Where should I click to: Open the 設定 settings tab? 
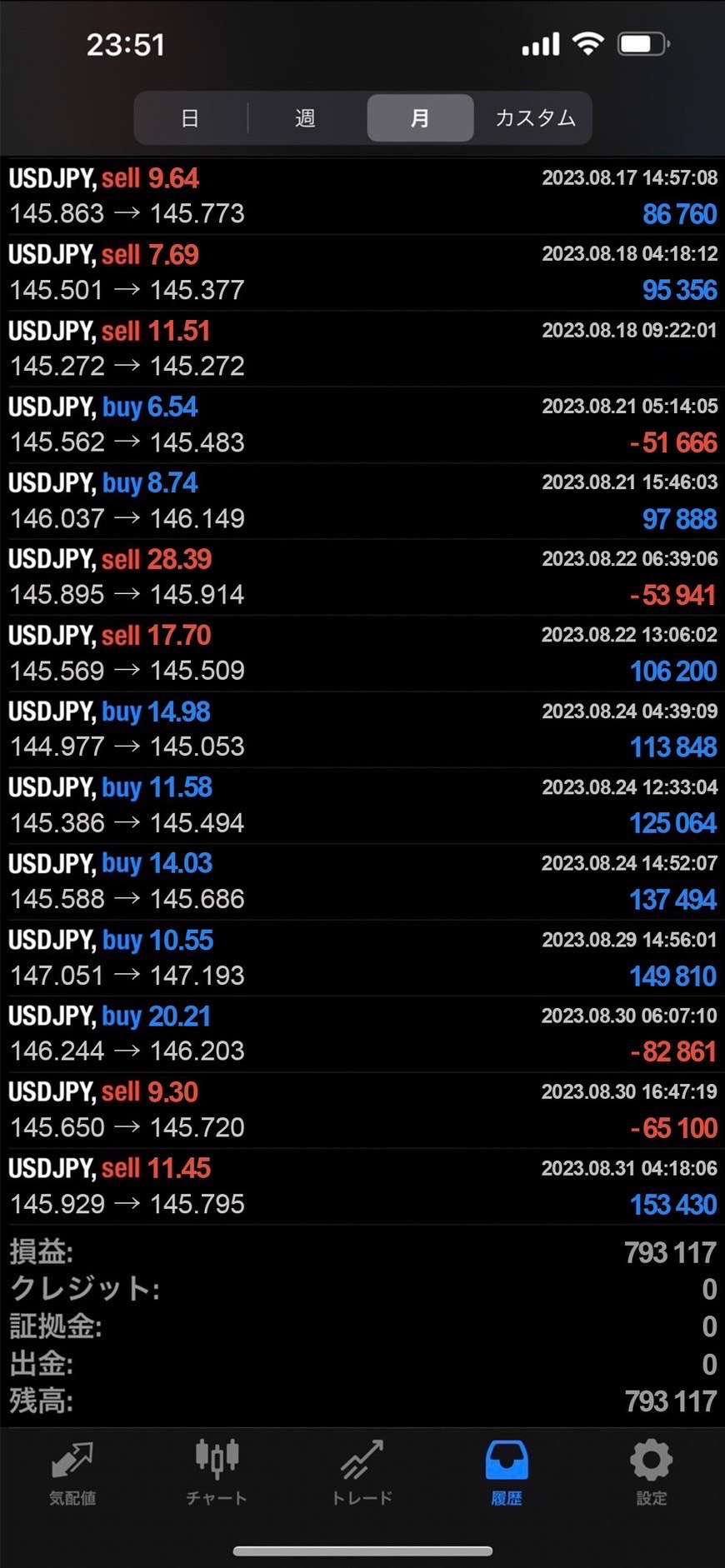[651, 1472]
